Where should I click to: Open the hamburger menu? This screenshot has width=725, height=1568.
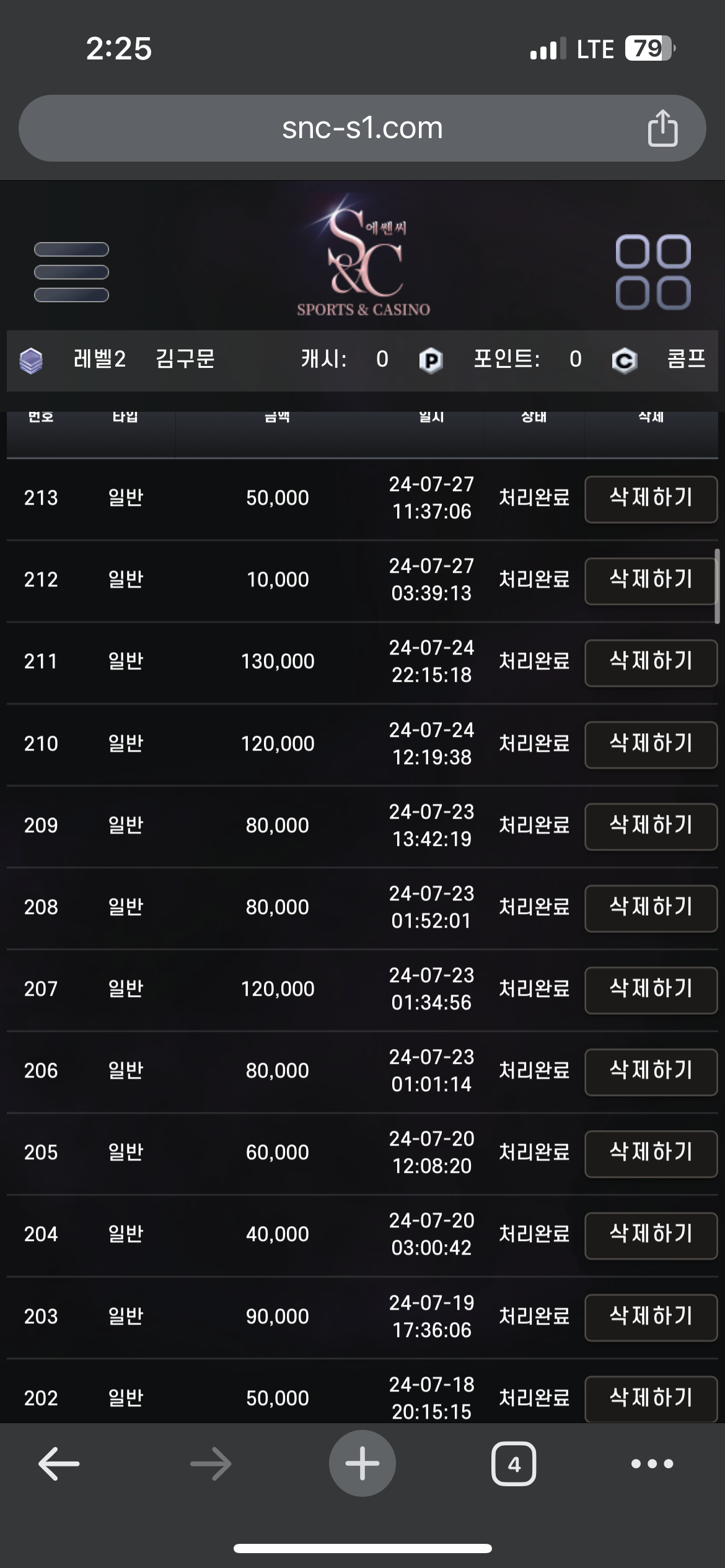tap(71, 272)
